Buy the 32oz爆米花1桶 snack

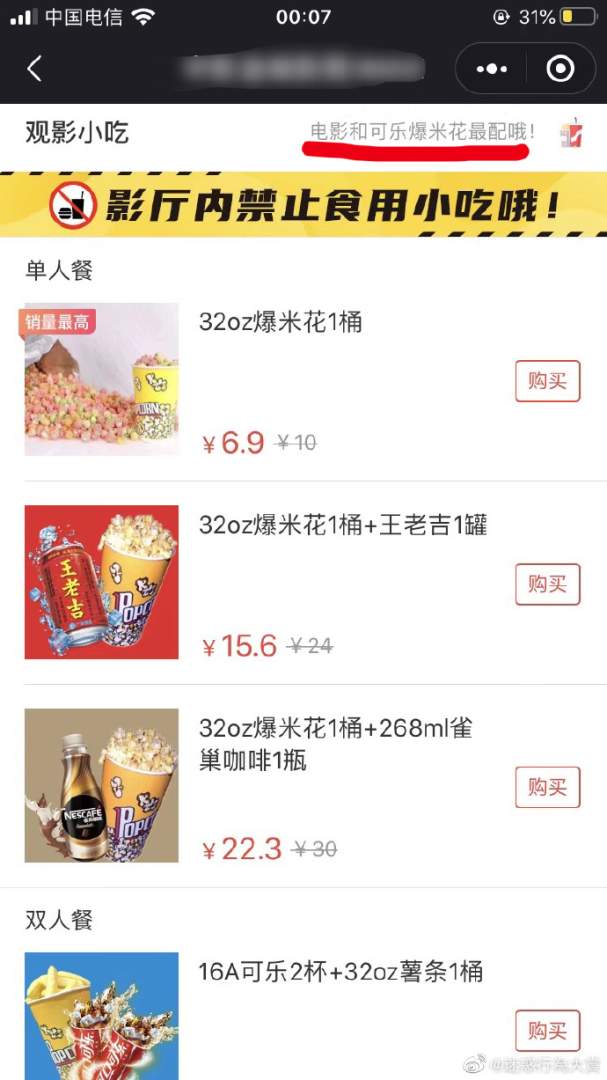point(547,382)
